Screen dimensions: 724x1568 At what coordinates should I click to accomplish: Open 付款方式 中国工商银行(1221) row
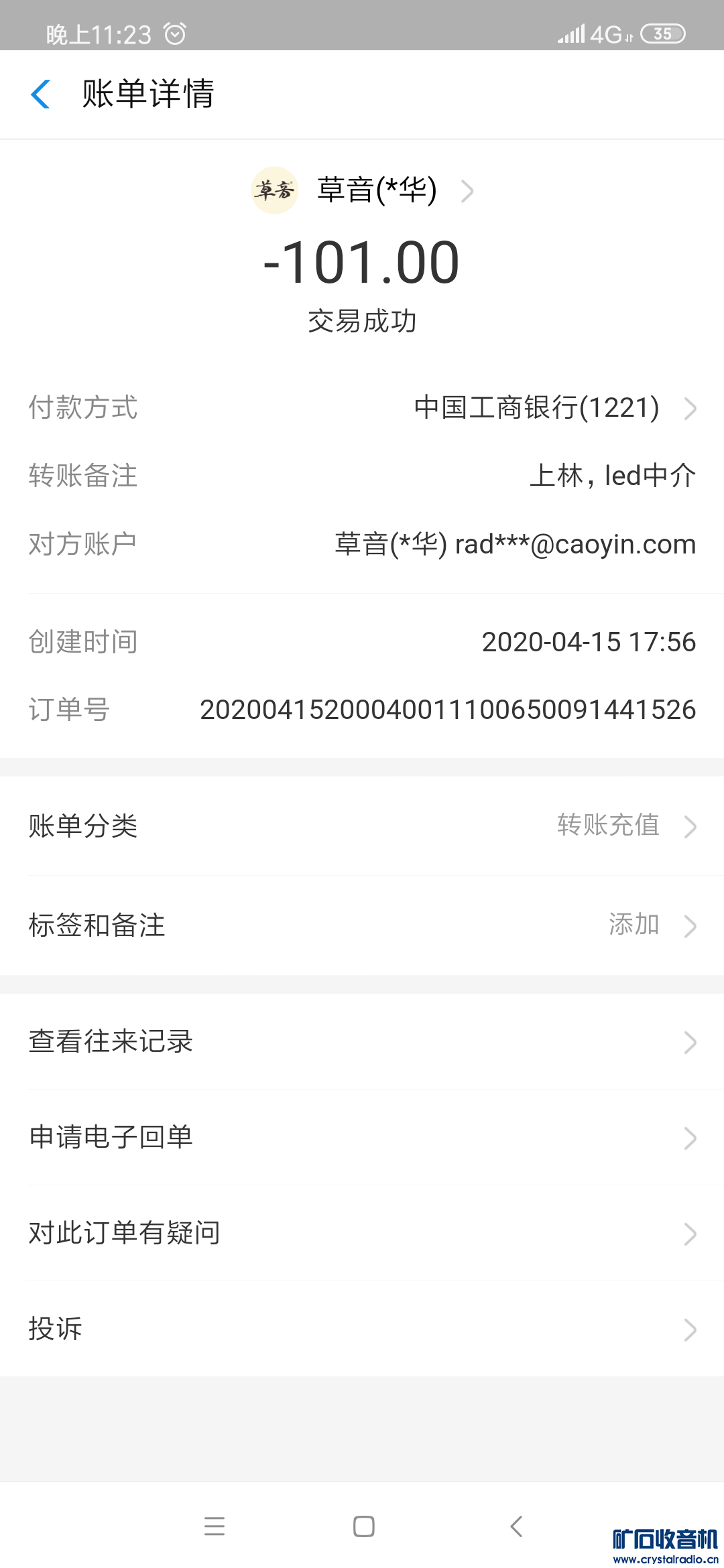(536, 407)
